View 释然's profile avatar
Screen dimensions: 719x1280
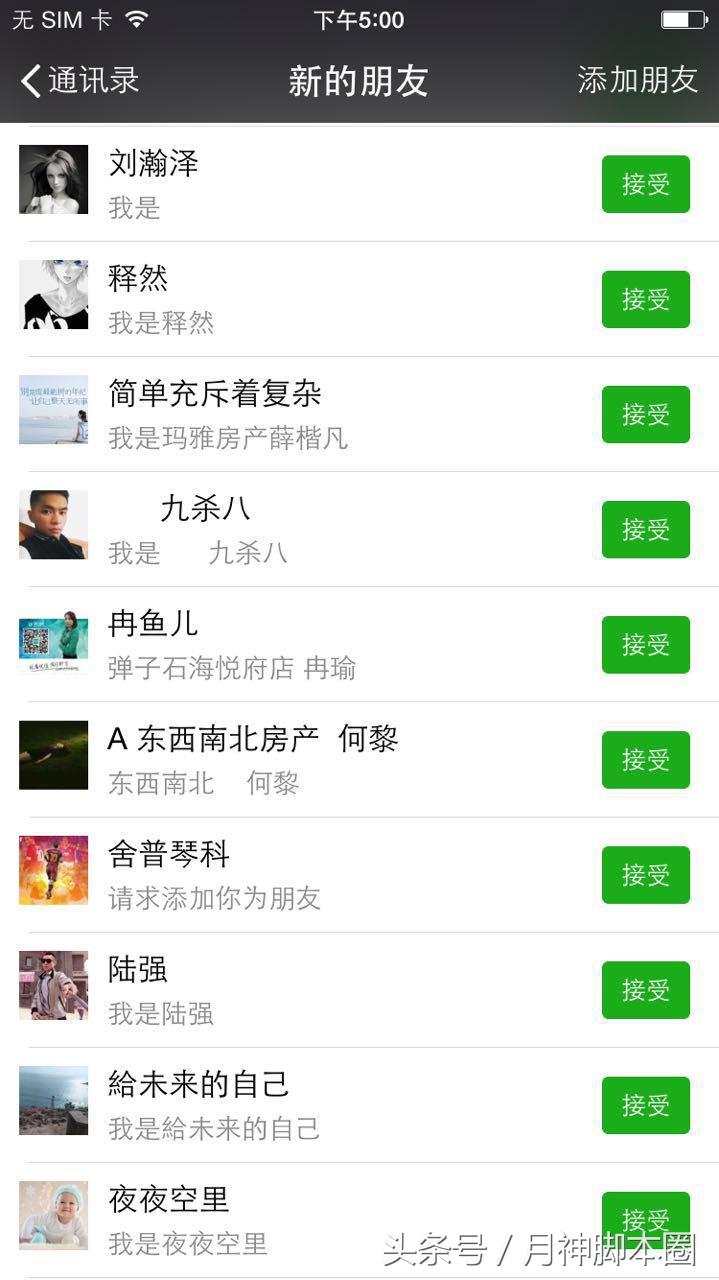[53, 295]
